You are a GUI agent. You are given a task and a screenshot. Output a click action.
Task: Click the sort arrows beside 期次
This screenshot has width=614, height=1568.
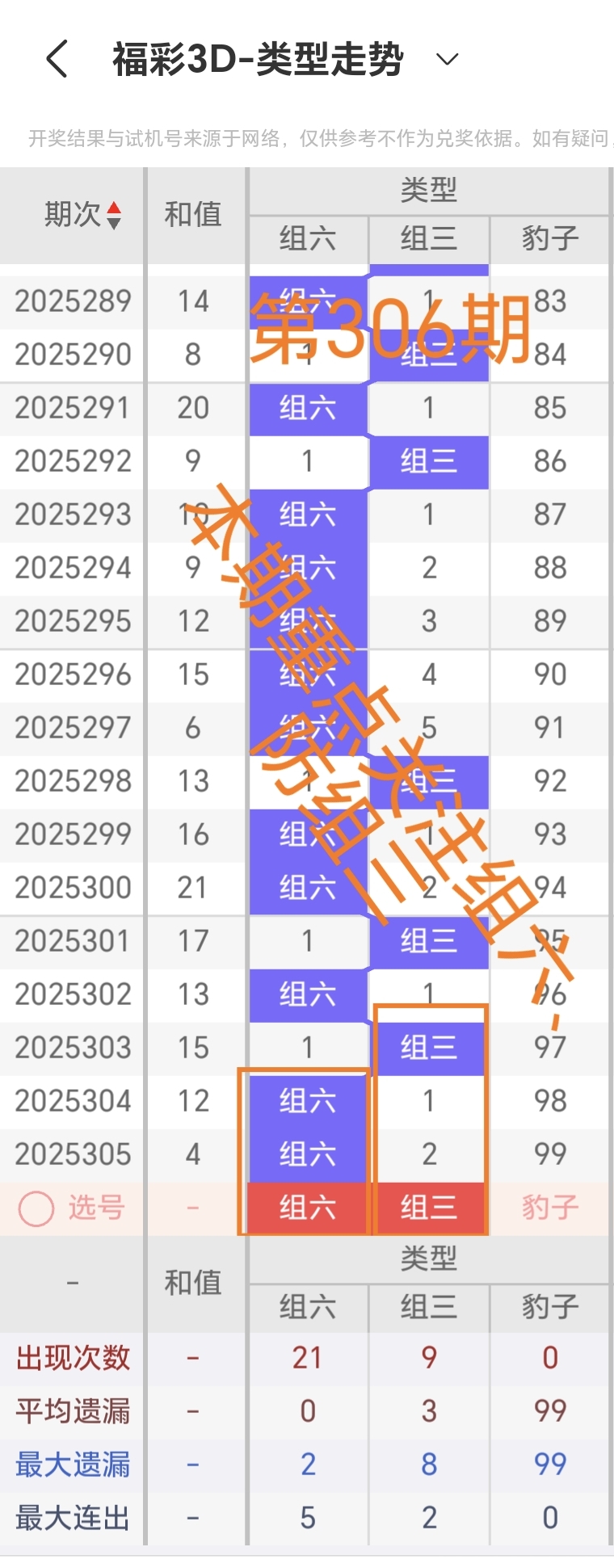coord(115,215)
